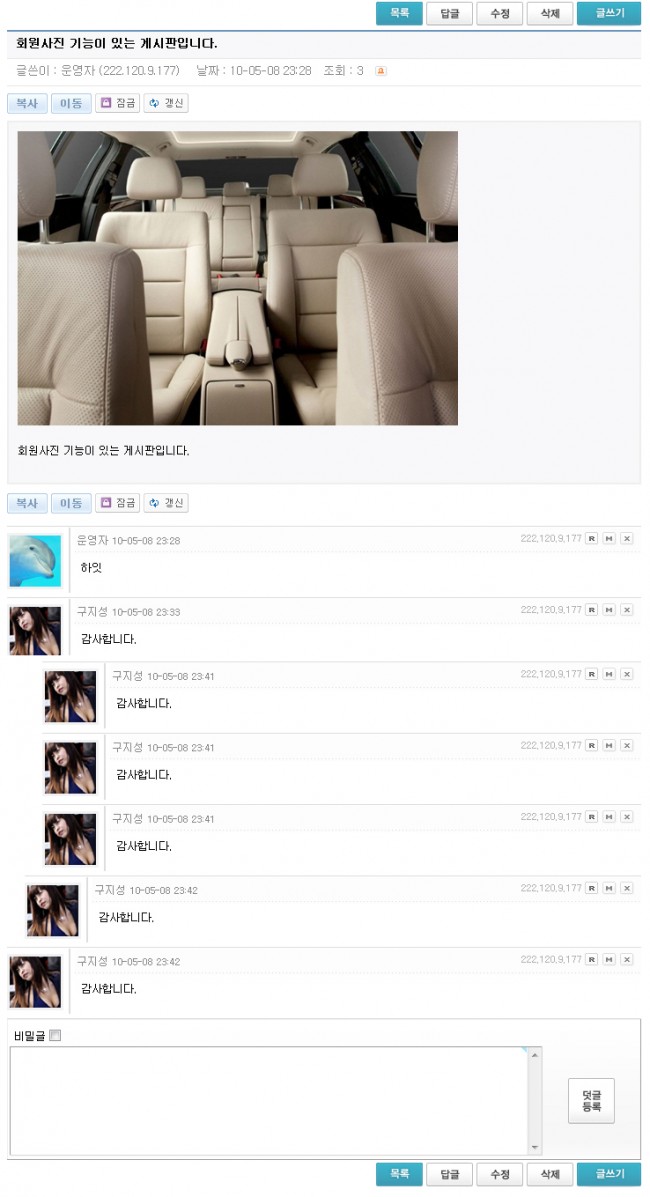This screenshot has height=1197, width=650.
Task: Check the 비밀글 secret comment checkbox
Action: [55, 1035]
